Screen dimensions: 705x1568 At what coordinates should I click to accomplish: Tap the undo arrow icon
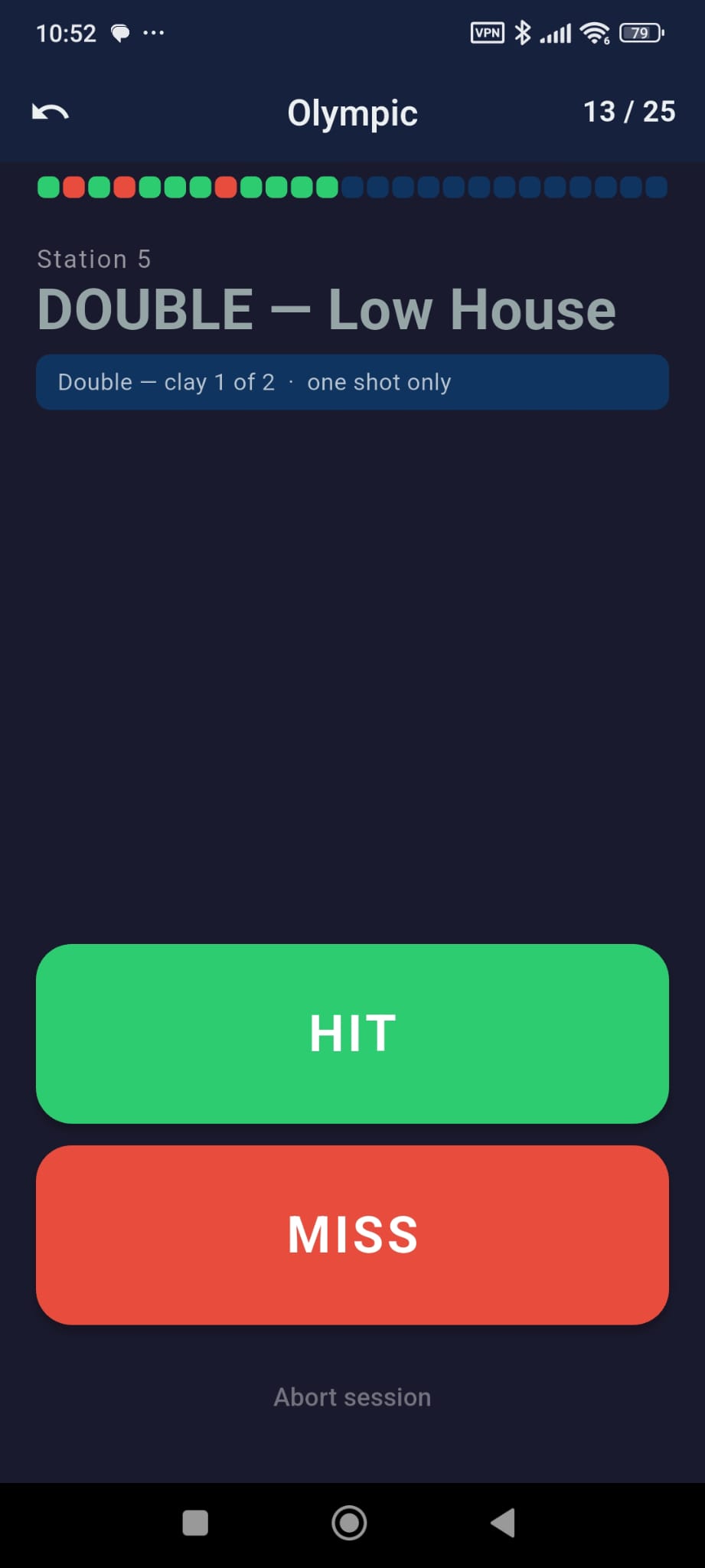[x=51, y=113]
